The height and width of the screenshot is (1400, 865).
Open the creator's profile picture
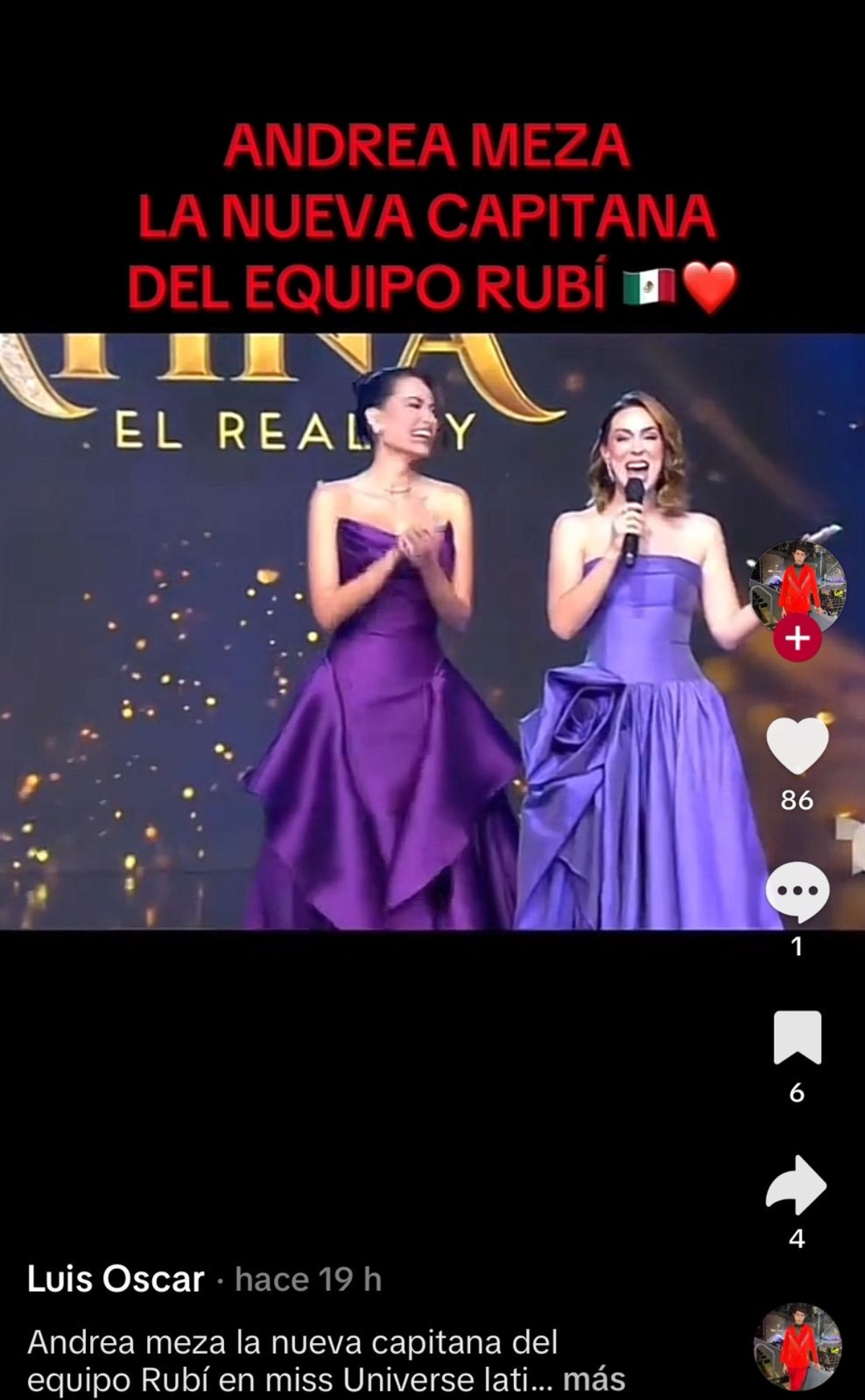(797, 585)
